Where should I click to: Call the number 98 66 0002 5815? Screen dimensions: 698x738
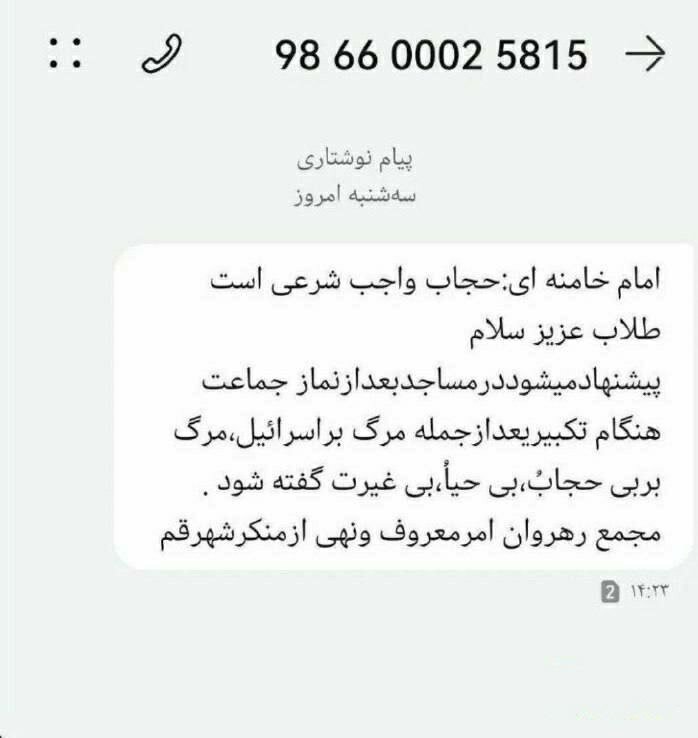coord(162,54)
